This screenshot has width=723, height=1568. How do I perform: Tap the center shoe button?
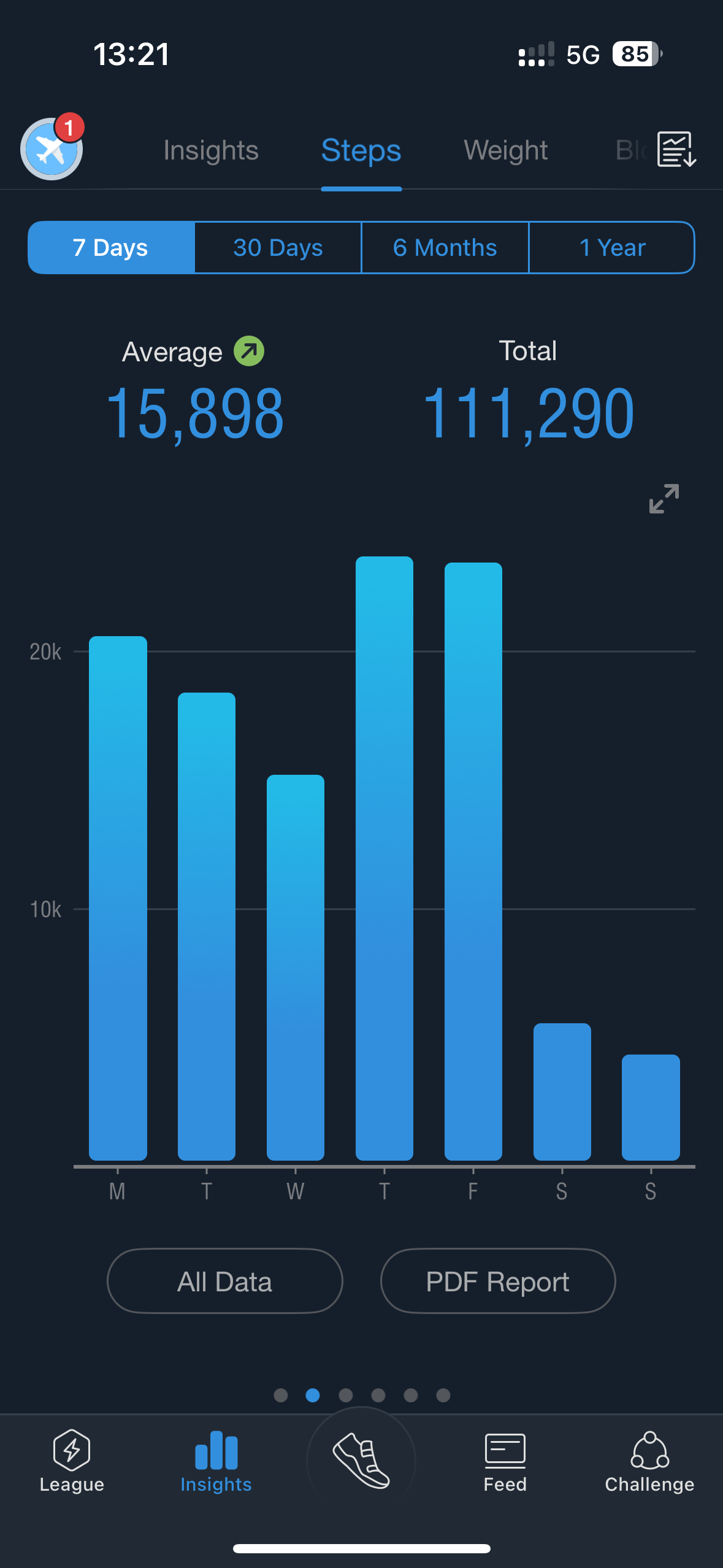point(361,1461)
